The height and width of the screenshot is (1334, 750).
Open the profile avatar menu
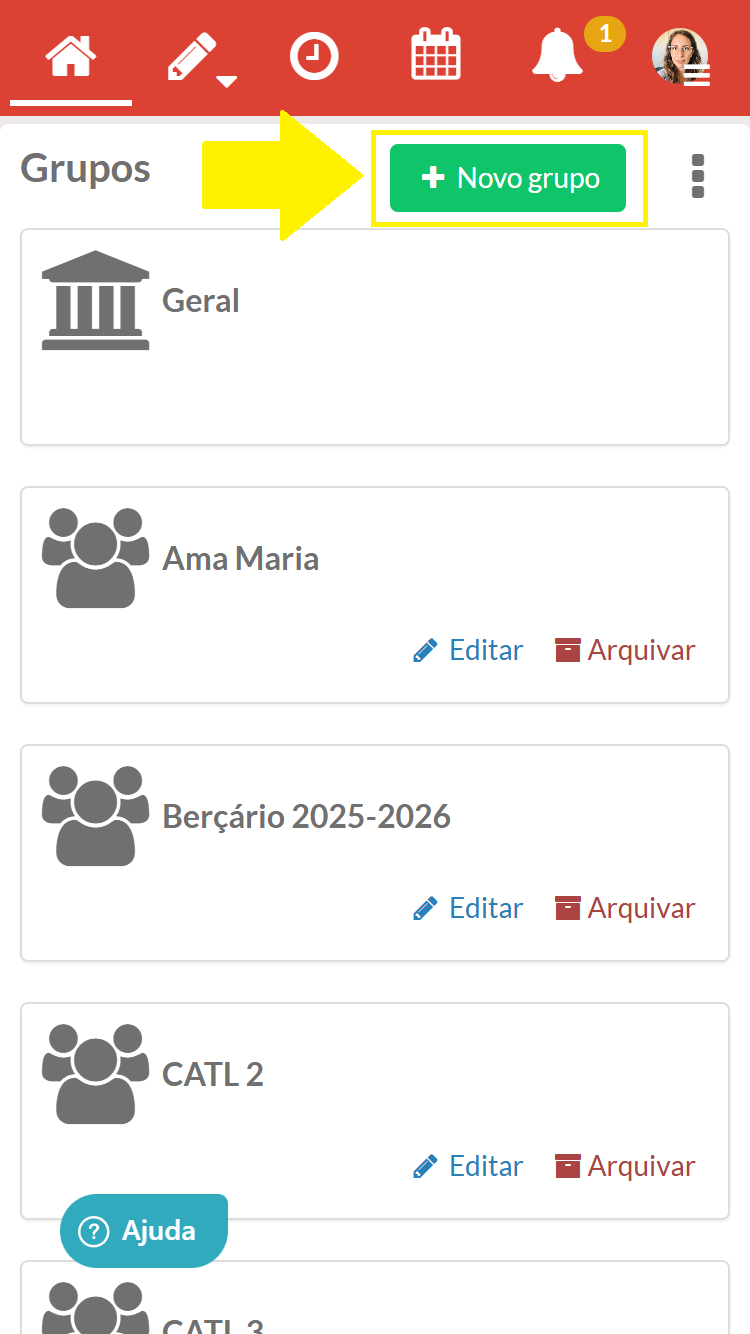pyautogui.click(x=680, y=57)
